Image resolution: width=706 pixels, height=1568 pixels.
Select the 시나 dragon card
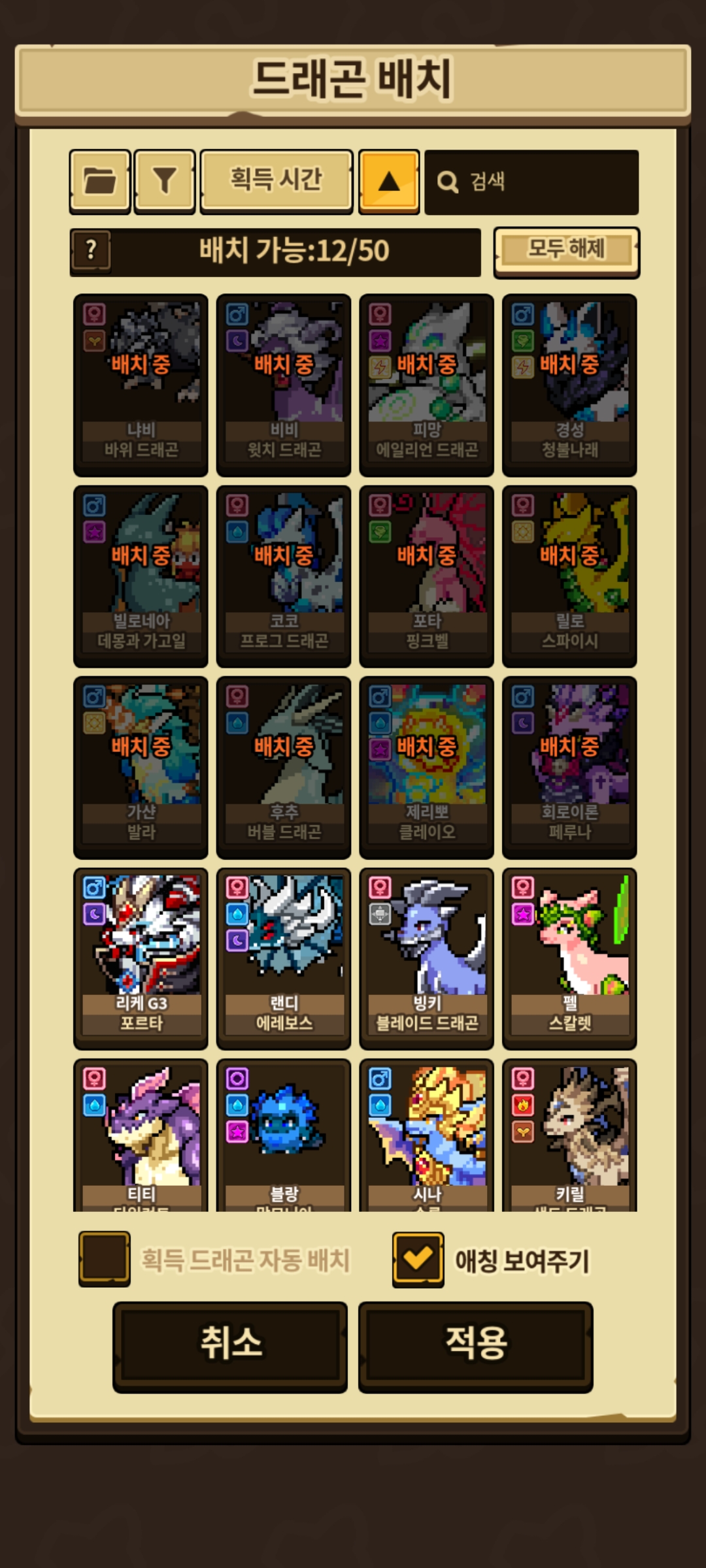426,1135
